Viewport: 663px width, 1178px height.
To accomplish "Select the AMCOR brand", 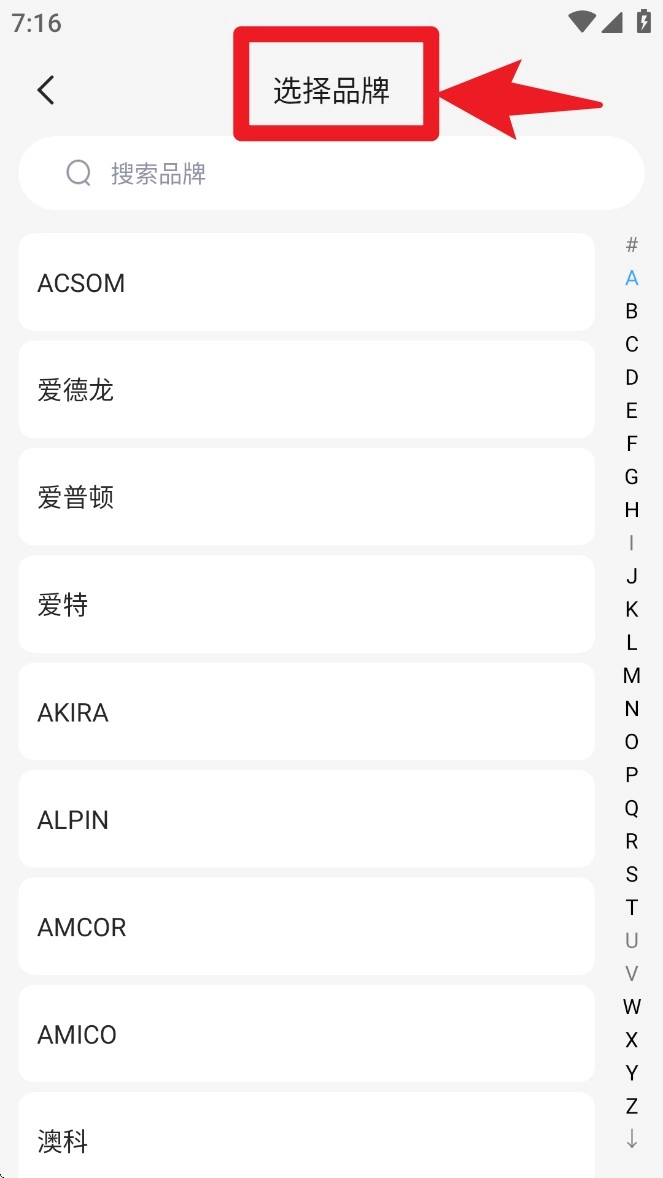I will click(306, 927).
